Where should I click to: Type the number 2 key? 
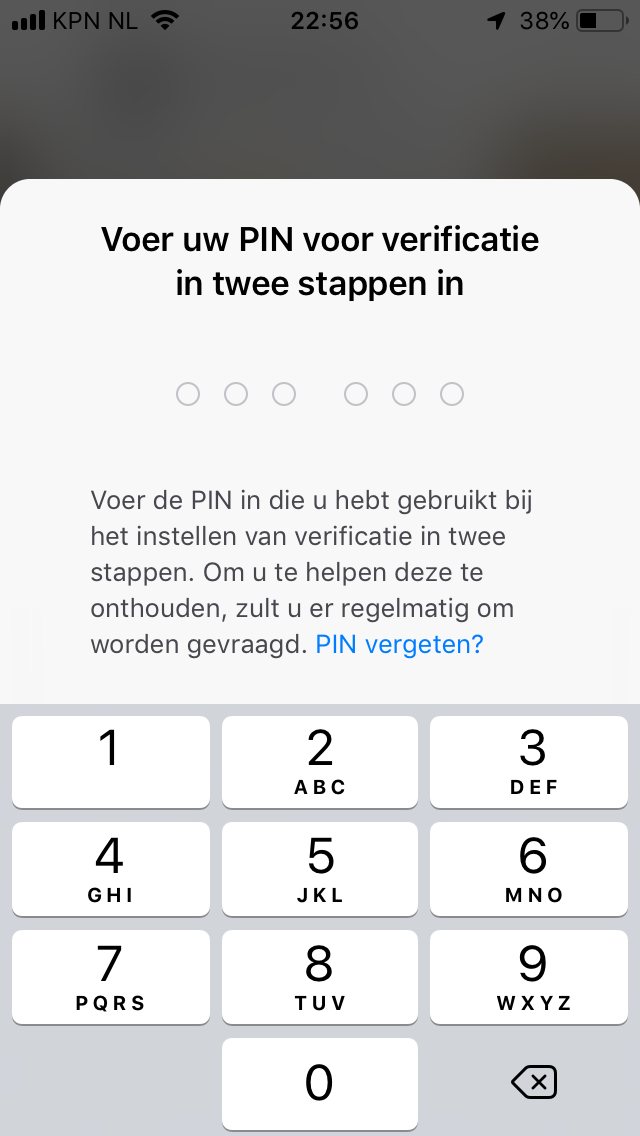pyautogui.click(x=320, y=761)
